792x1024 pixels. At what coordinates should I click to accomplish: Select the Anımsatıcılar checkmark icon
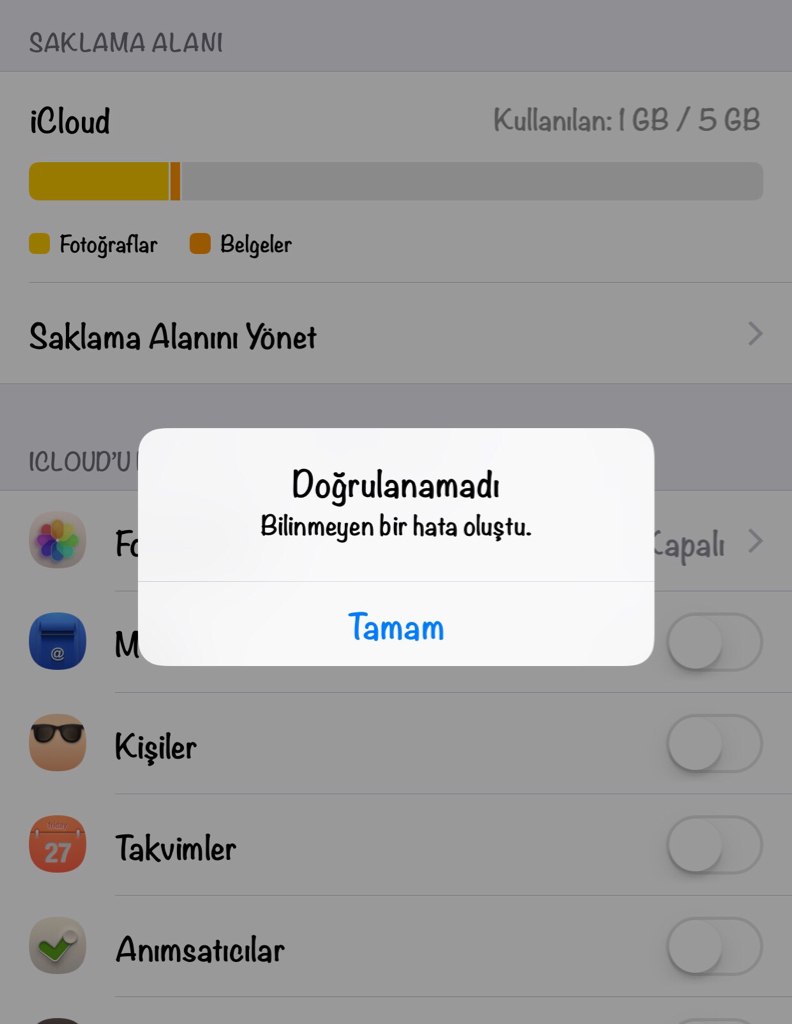click(x=57, y=945)
